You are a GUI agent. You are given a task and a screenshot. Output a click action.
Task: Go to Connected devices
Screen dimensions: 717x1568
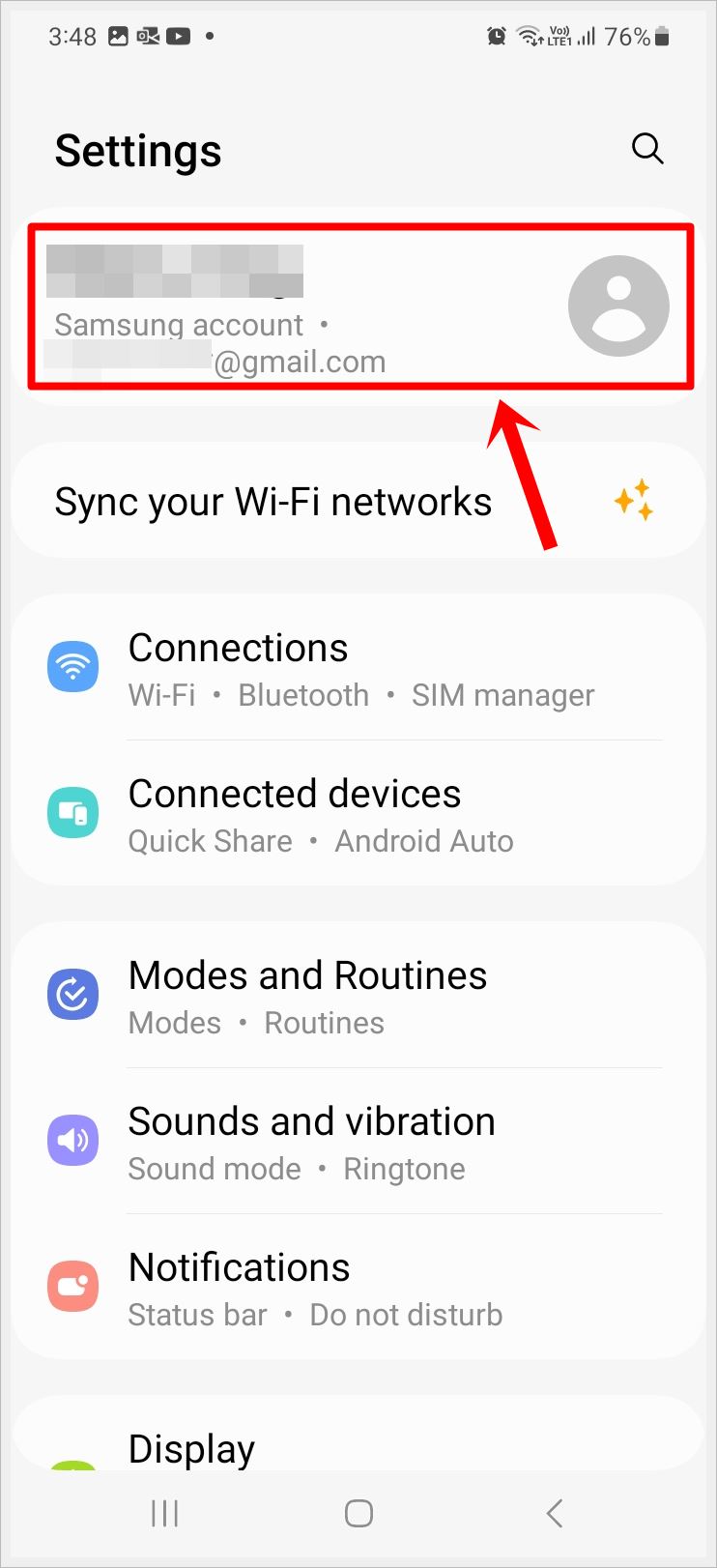coord(358,815)
